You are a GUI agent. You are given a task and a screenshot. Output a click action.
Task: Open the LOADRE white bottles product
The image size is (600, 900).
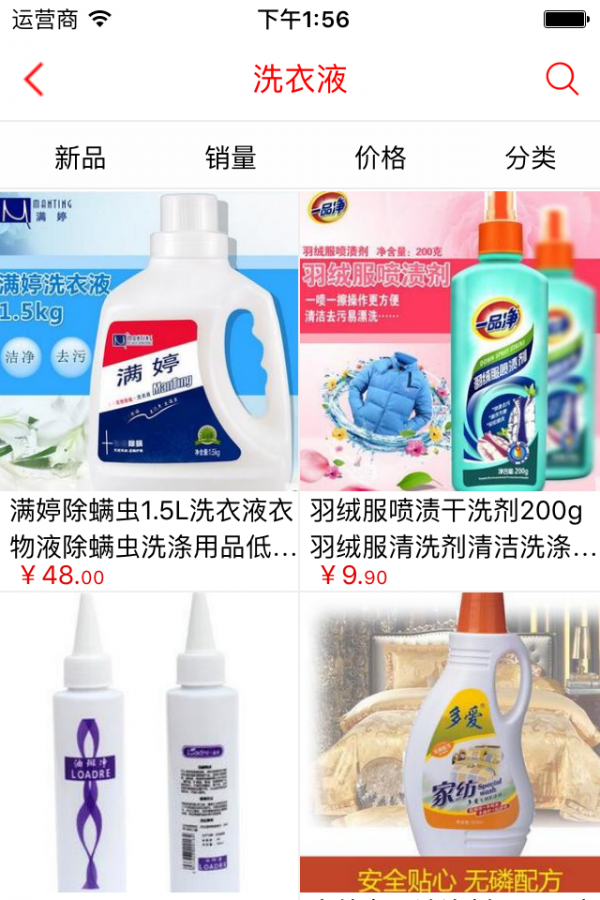click(x=150, y=745)
